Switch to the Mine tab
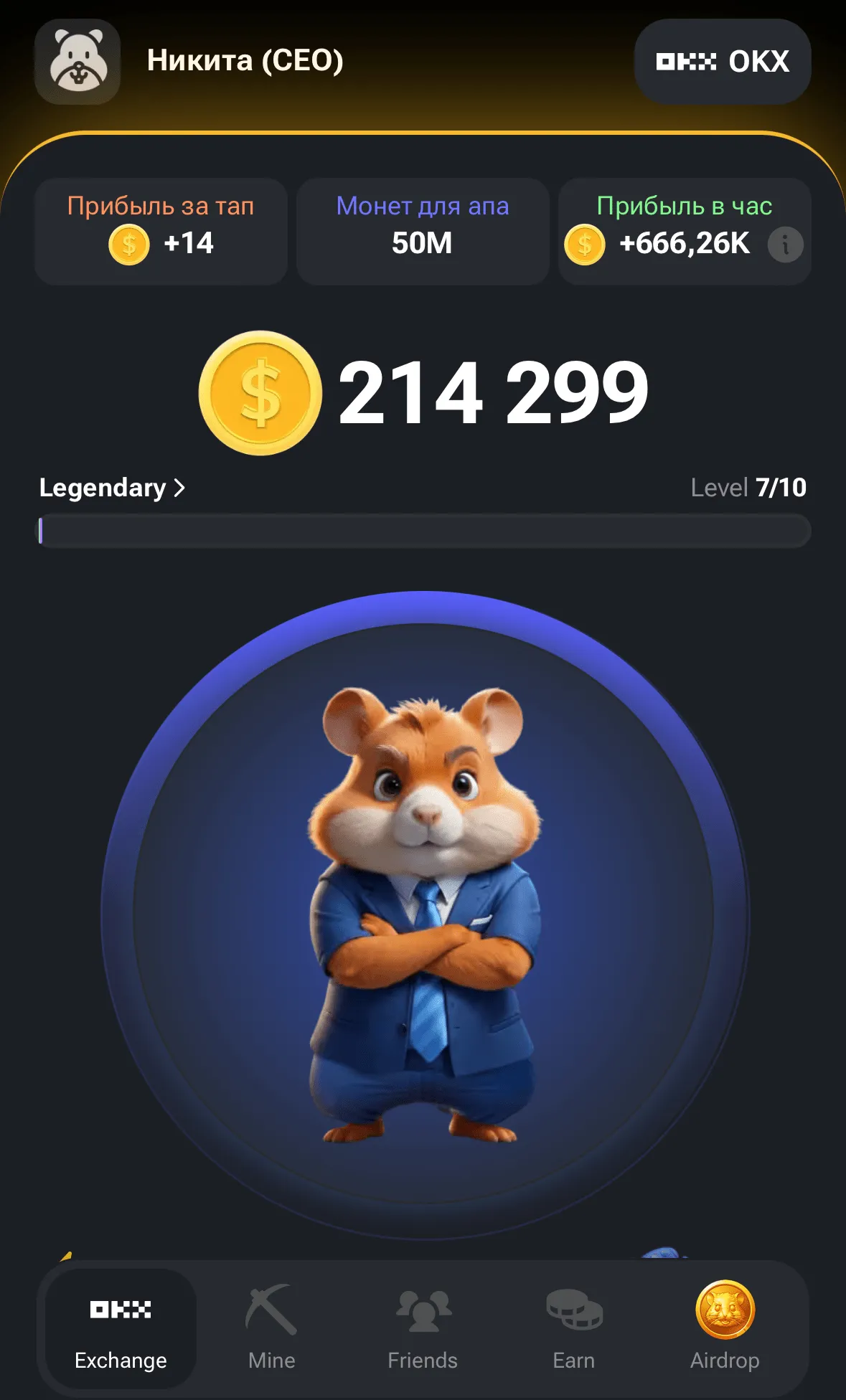Image resolution: width=846 pixels, height=1400 pixels. (x=271, y=1328)
